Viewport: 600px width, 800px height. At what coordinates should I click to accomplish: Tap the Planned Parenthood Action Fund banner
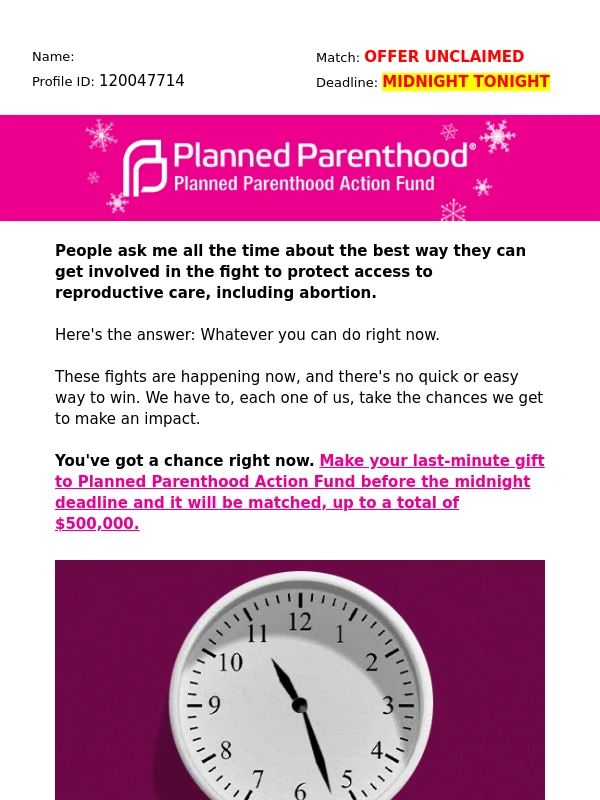(x=300, y=168)
